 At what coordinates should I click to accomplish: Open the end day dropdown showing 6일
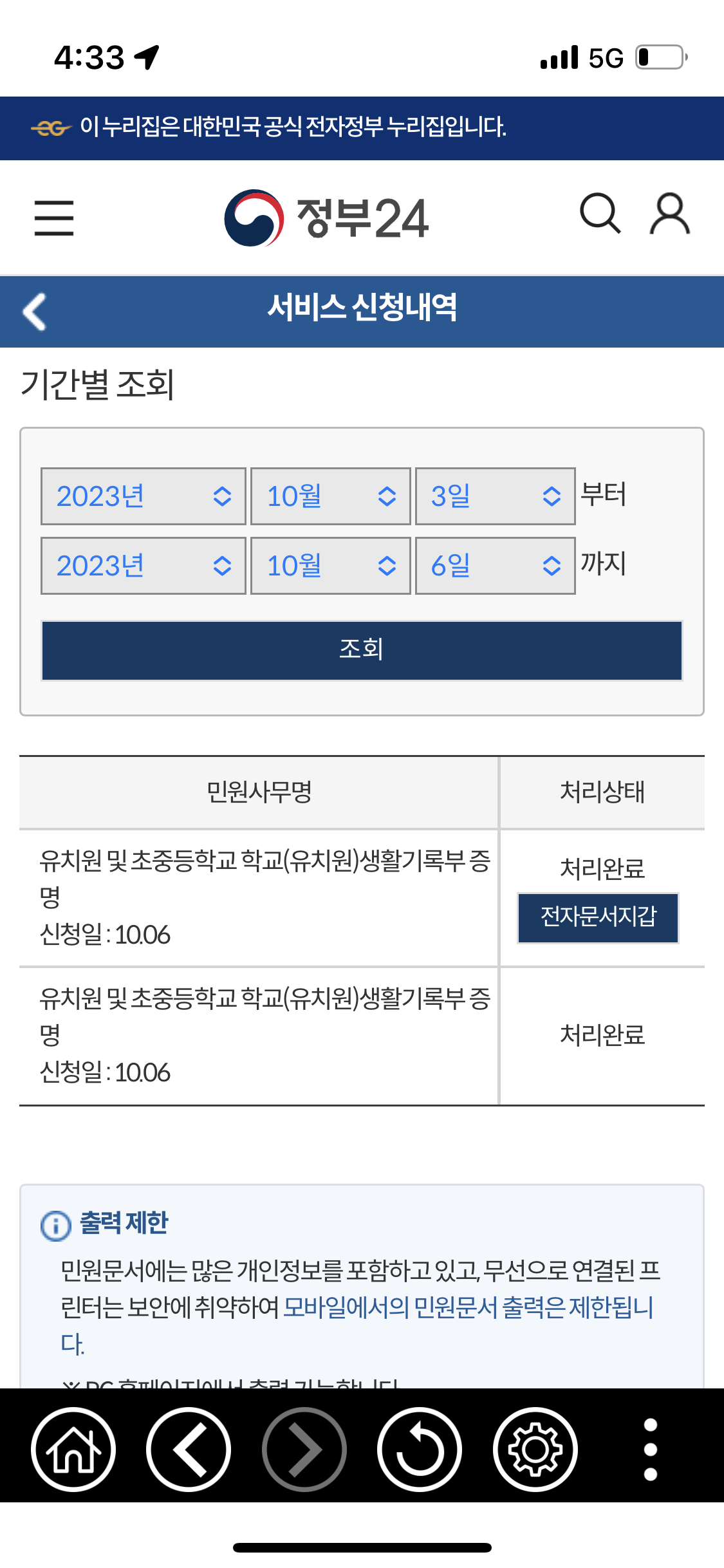494,565
